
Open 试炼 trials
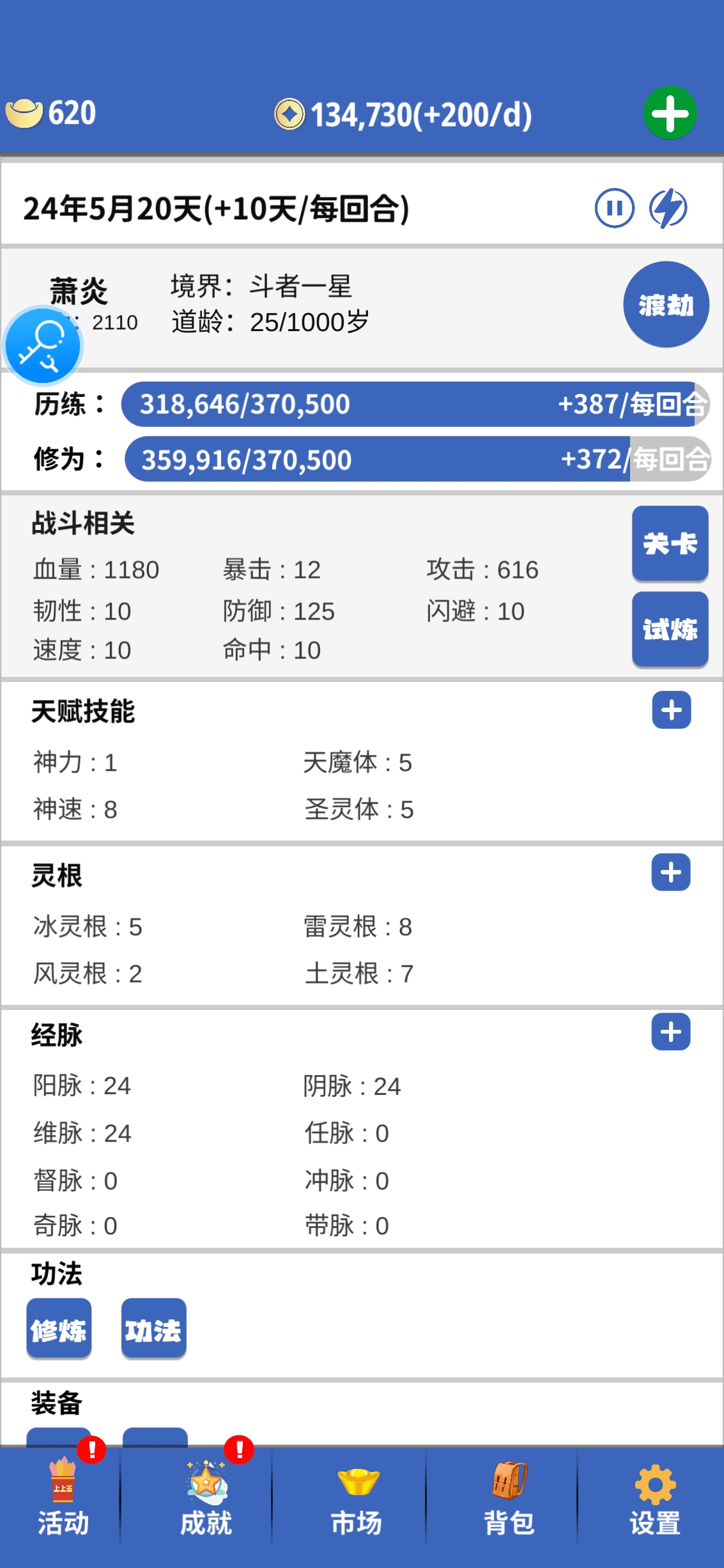point(670,629)
